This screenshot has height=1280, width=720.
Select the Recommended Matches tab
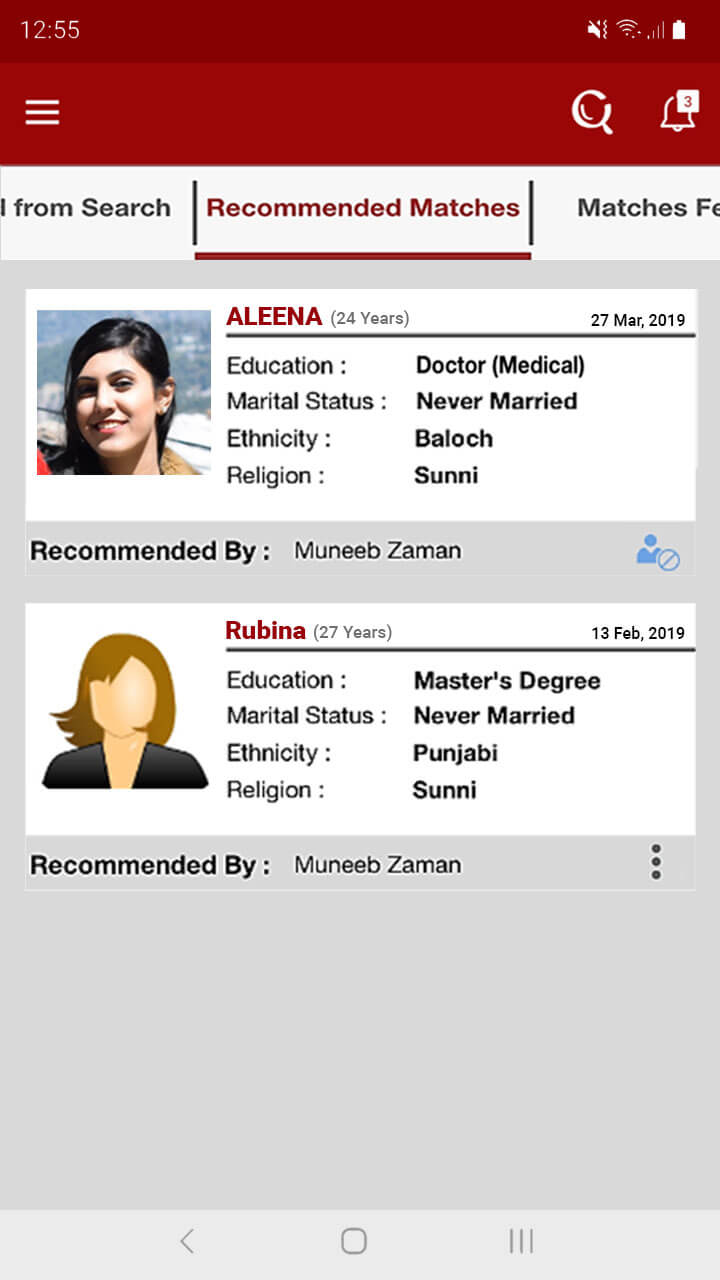(362, 208)
